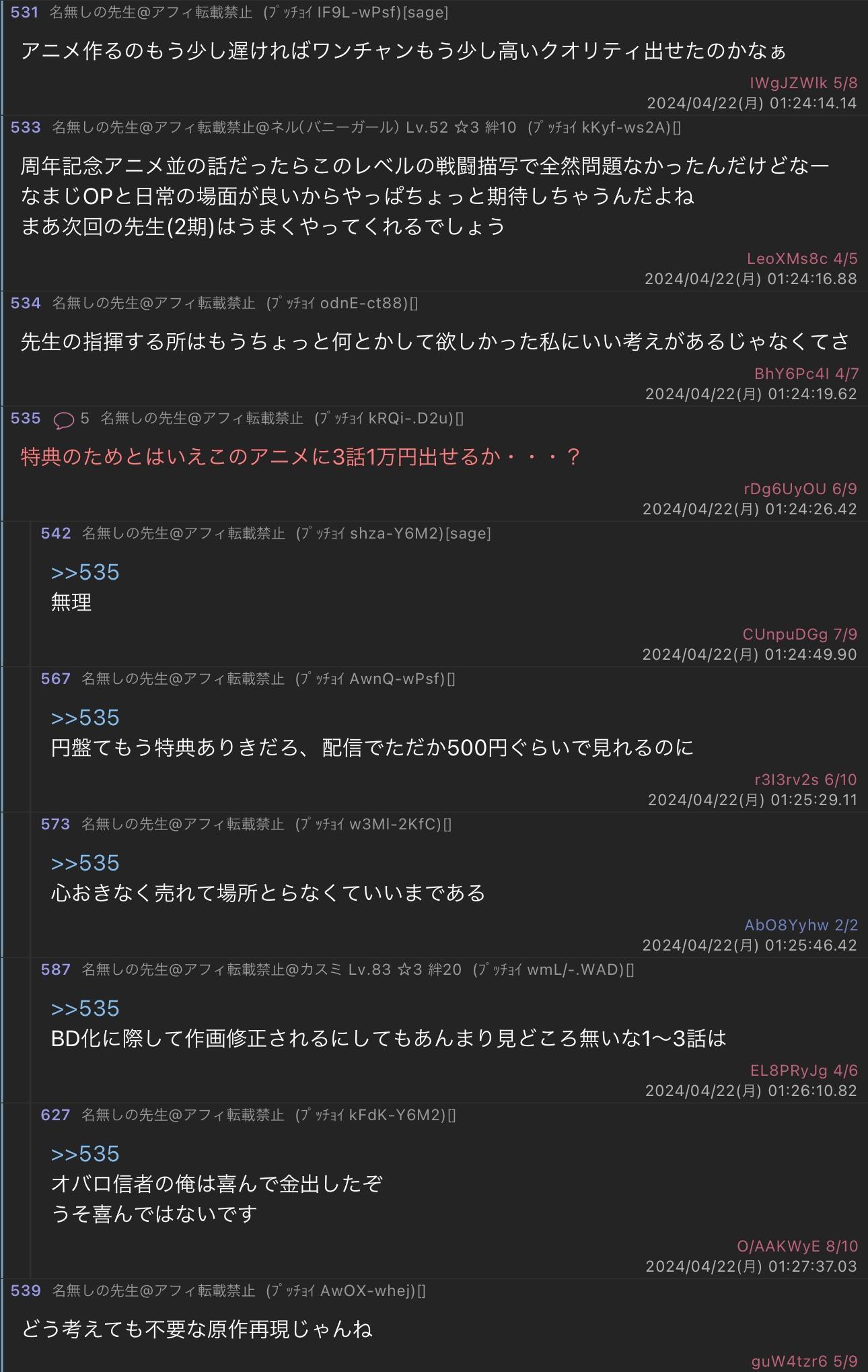Viewport: 868px width, 1372px height.
Task: Tap poster ID CUnpuDGg 7/9
Action: click(x=799, y=634)
